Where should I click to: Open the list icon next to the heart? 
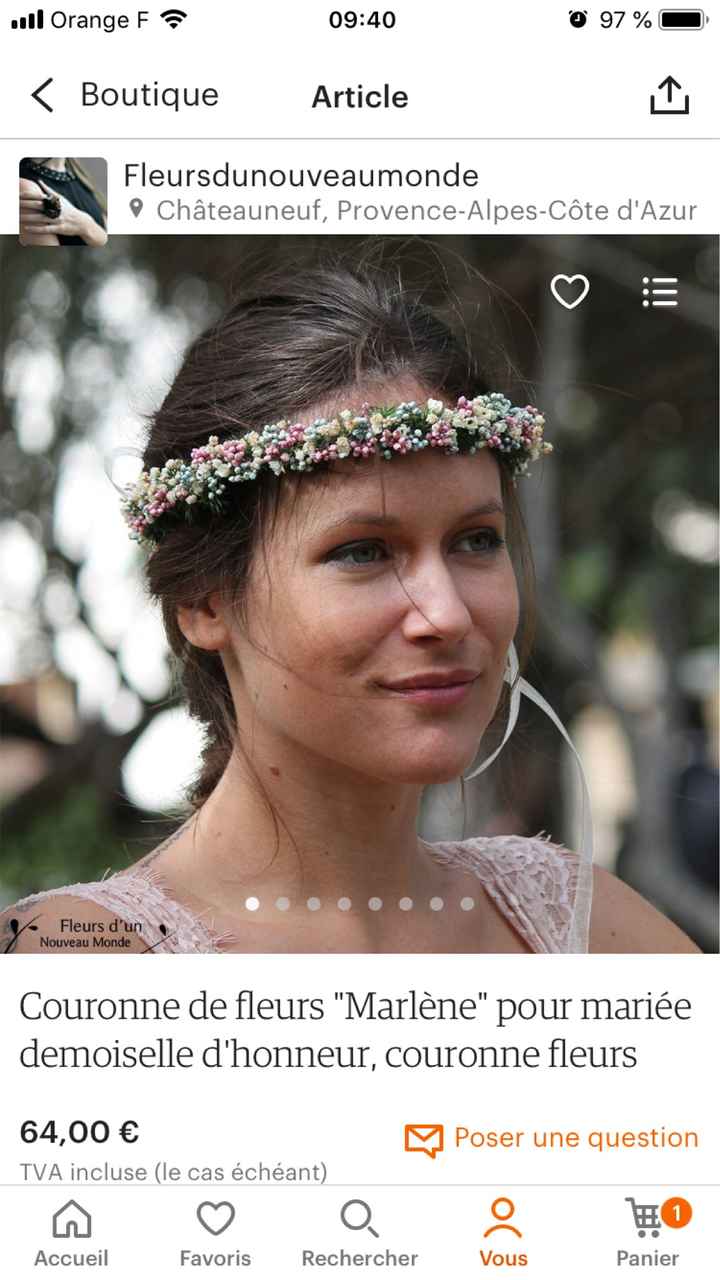pyautogui.click(x=660, y=292)
